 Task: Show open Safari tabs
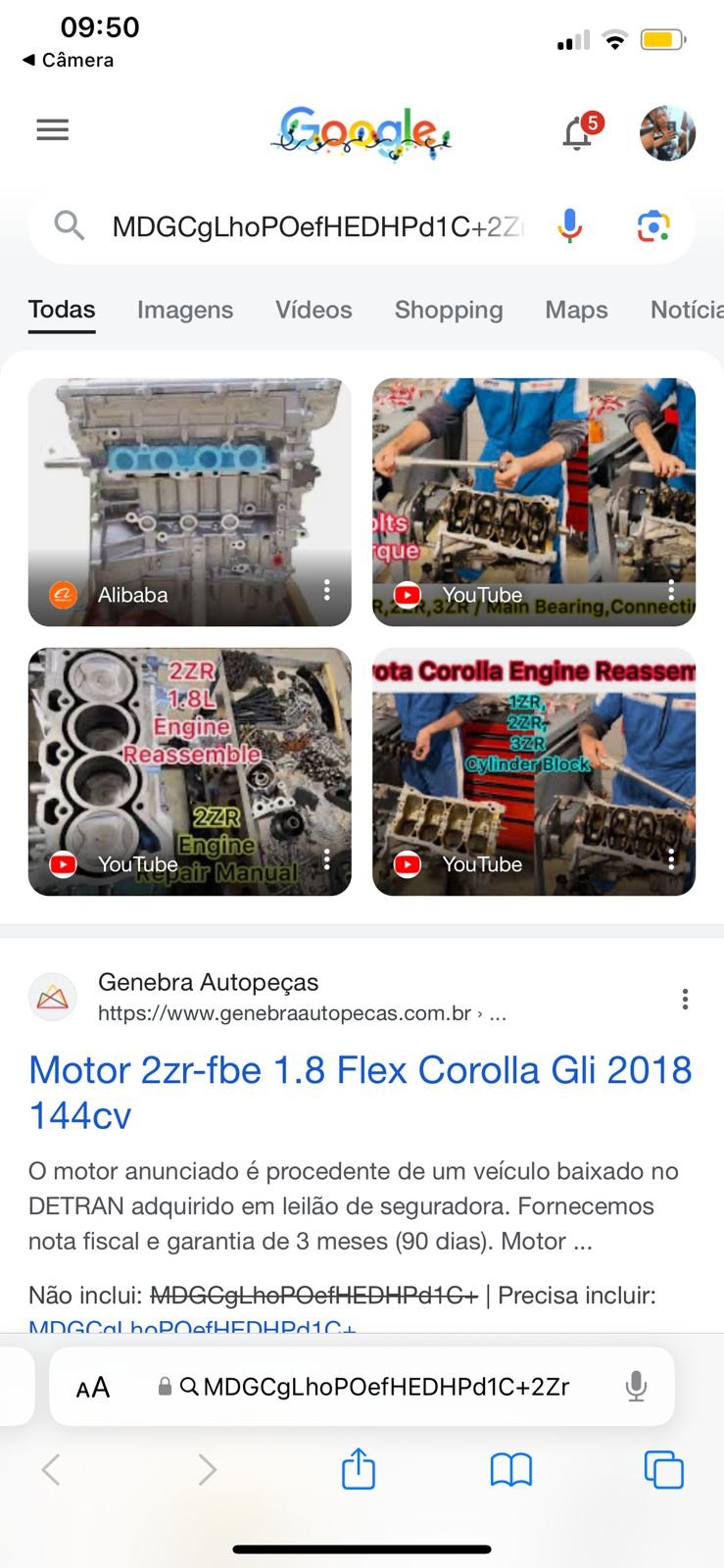click(663, 1469)
